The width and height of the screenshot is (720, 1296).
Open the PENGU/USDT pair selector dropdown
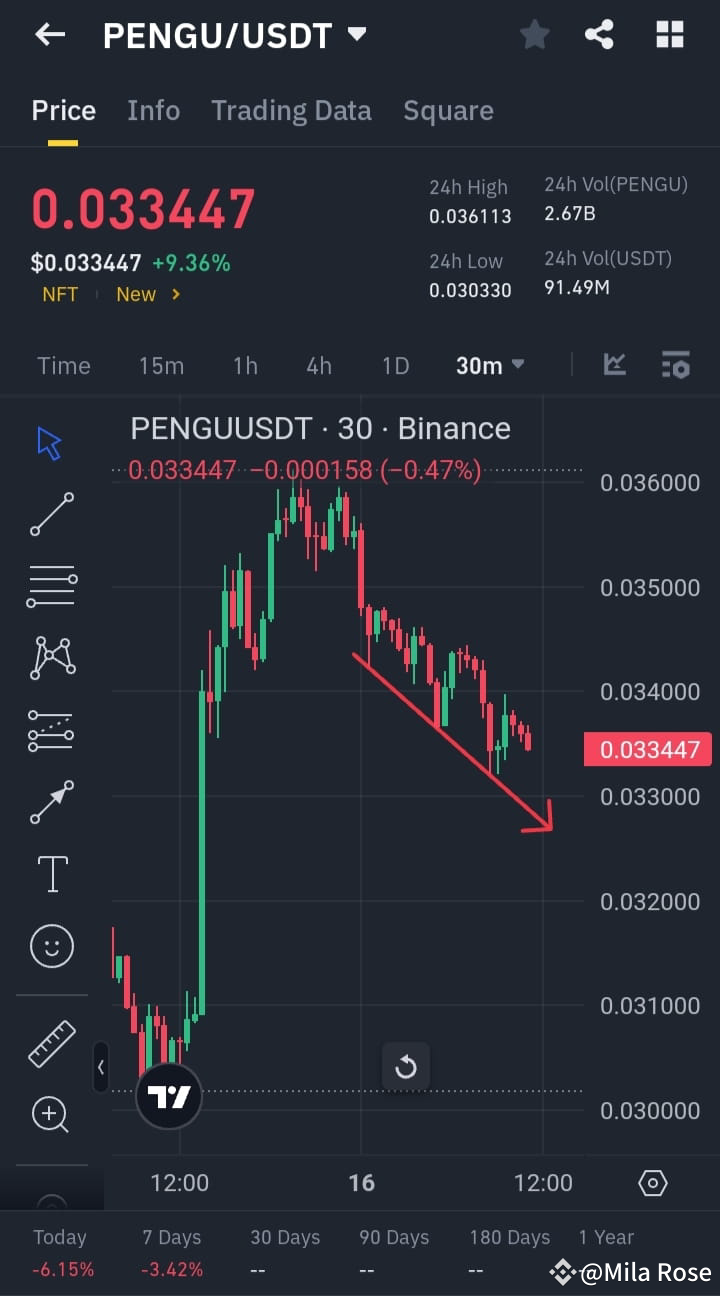pyautogui.click(x=232, y=35)
